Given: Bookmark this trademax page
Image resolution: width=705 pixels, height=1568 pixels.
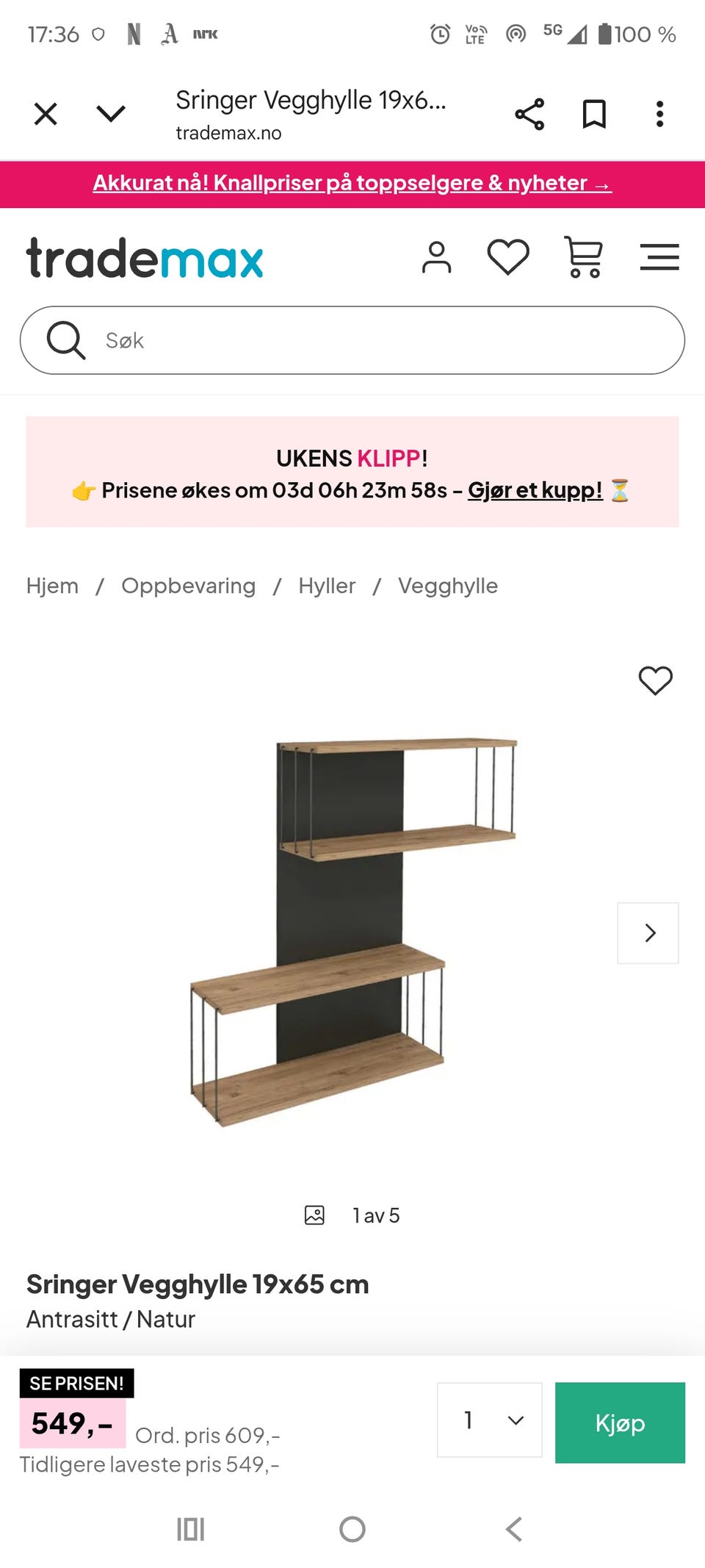Looking at the screenshot, I should pyautogui.click(x=594, y=114).
